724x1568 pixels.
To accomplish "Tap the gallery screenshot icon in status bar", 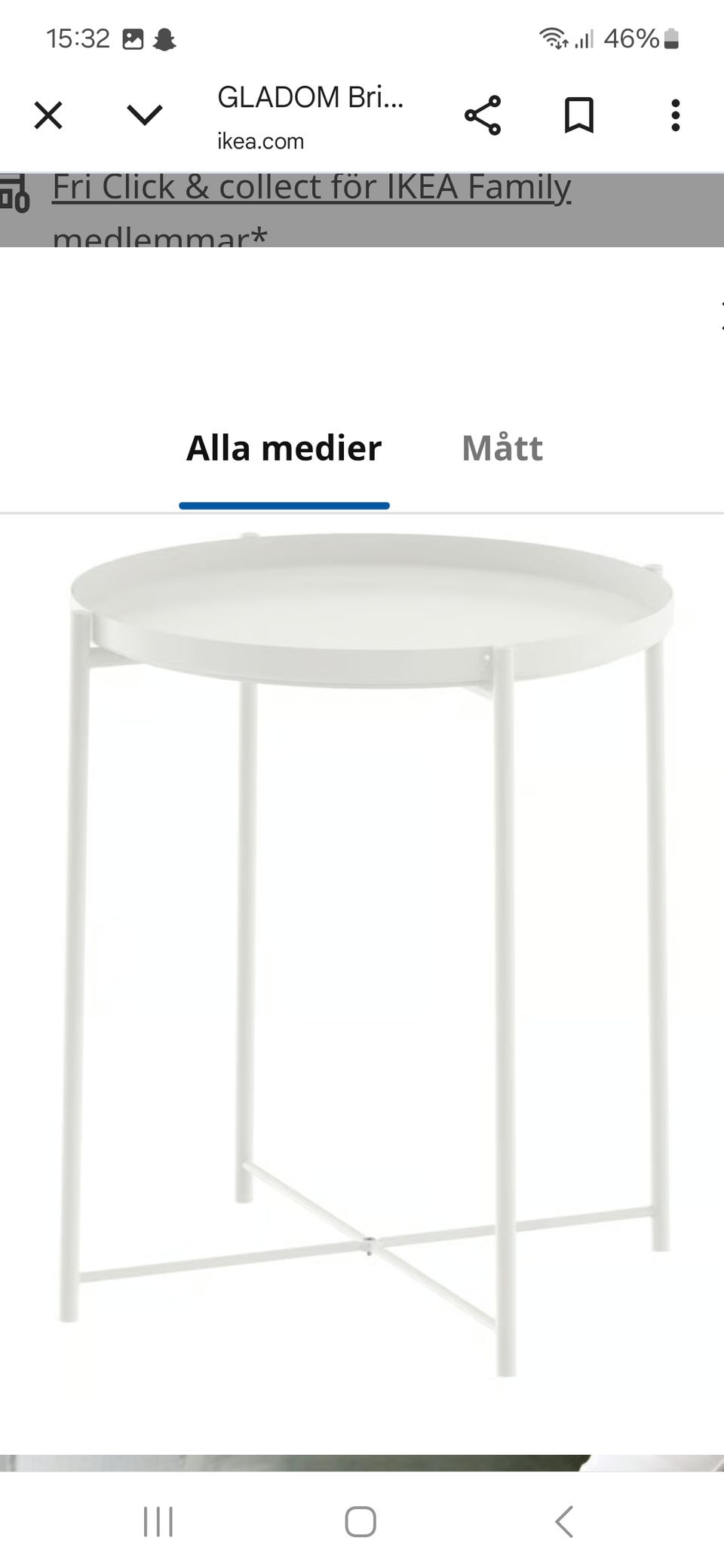I will [133, 37].
